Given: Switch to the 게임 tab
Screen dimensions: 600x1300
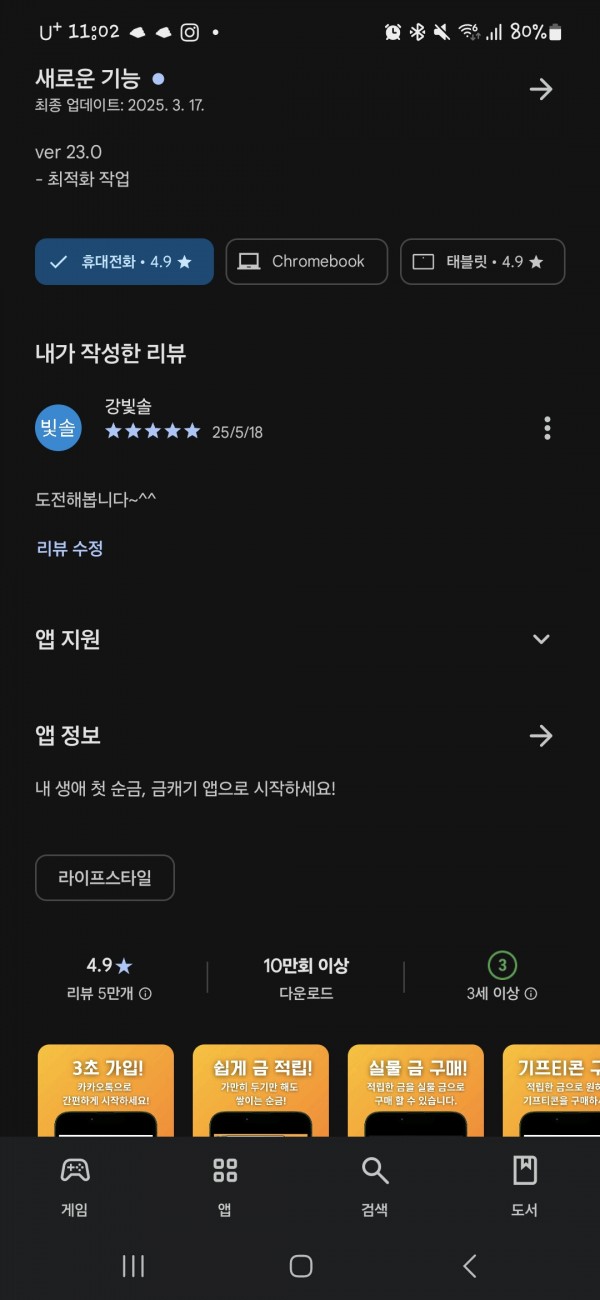Looking at the screenshot, I should click(x=75, y=1186).
